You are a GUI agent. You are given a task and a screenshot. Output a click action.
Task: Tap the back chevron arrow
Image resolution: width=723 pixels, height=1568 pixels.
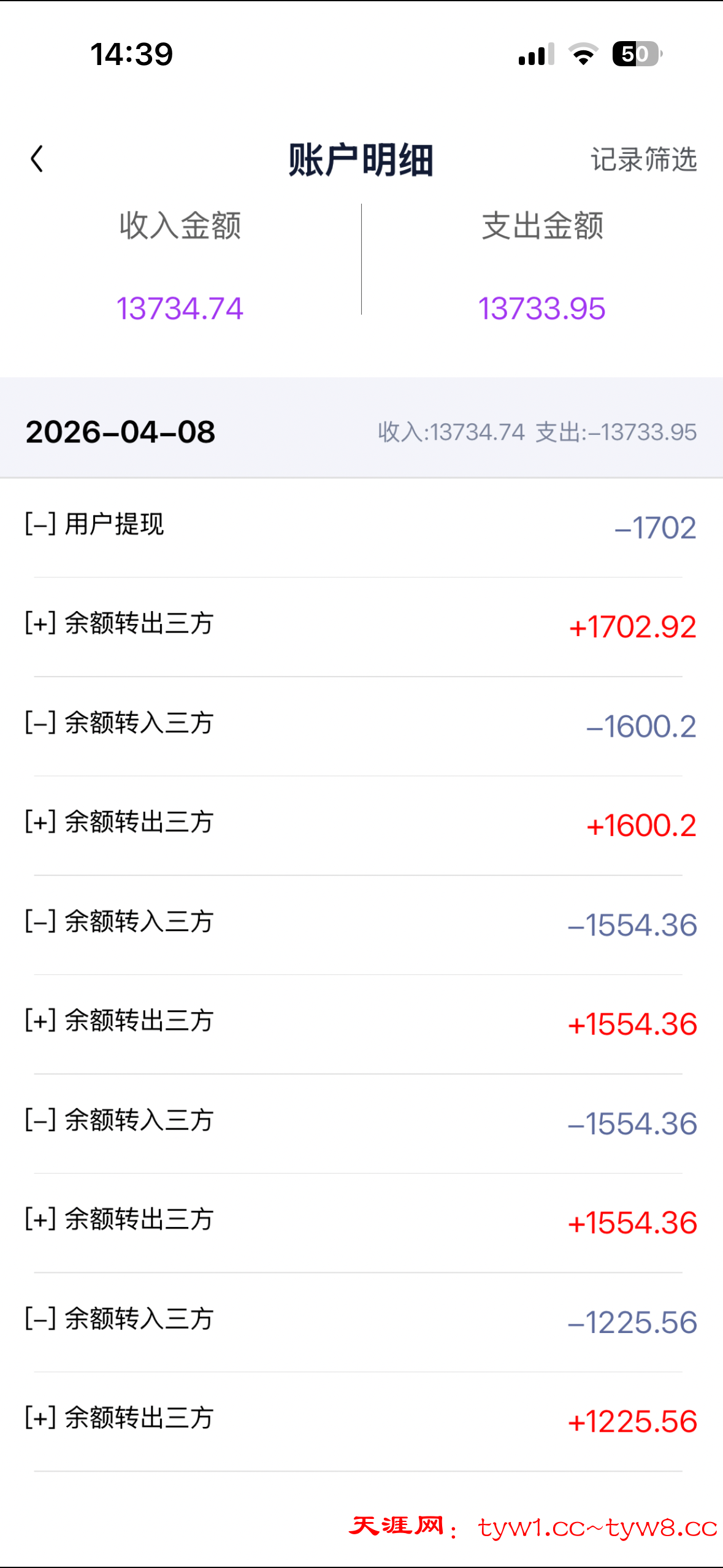37,159
